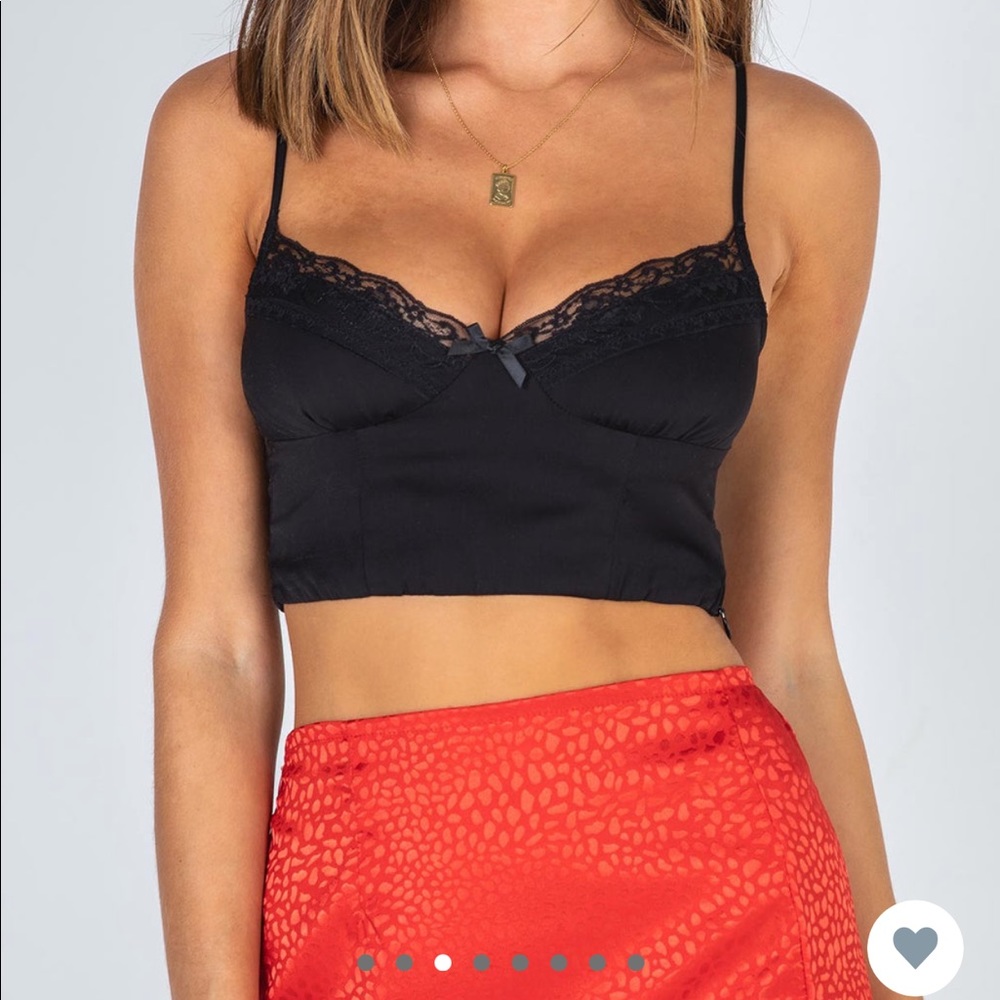Add this item to favorites with the heart
The height and width of the screenshot is (1000, 1000).
[915, 947]
